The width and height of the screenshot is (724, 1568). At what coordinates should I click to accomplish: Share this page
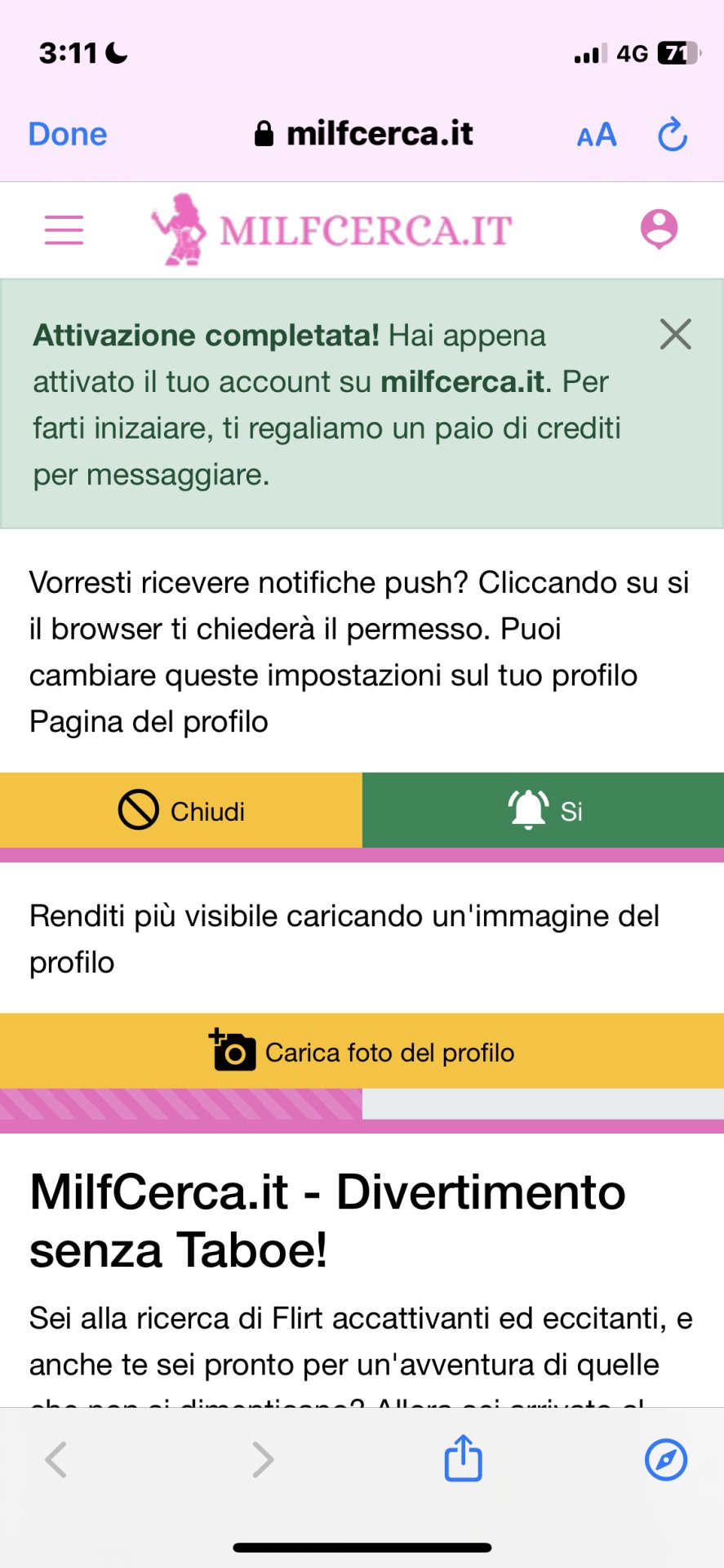pyautogui.click(x=463, y=1458)
